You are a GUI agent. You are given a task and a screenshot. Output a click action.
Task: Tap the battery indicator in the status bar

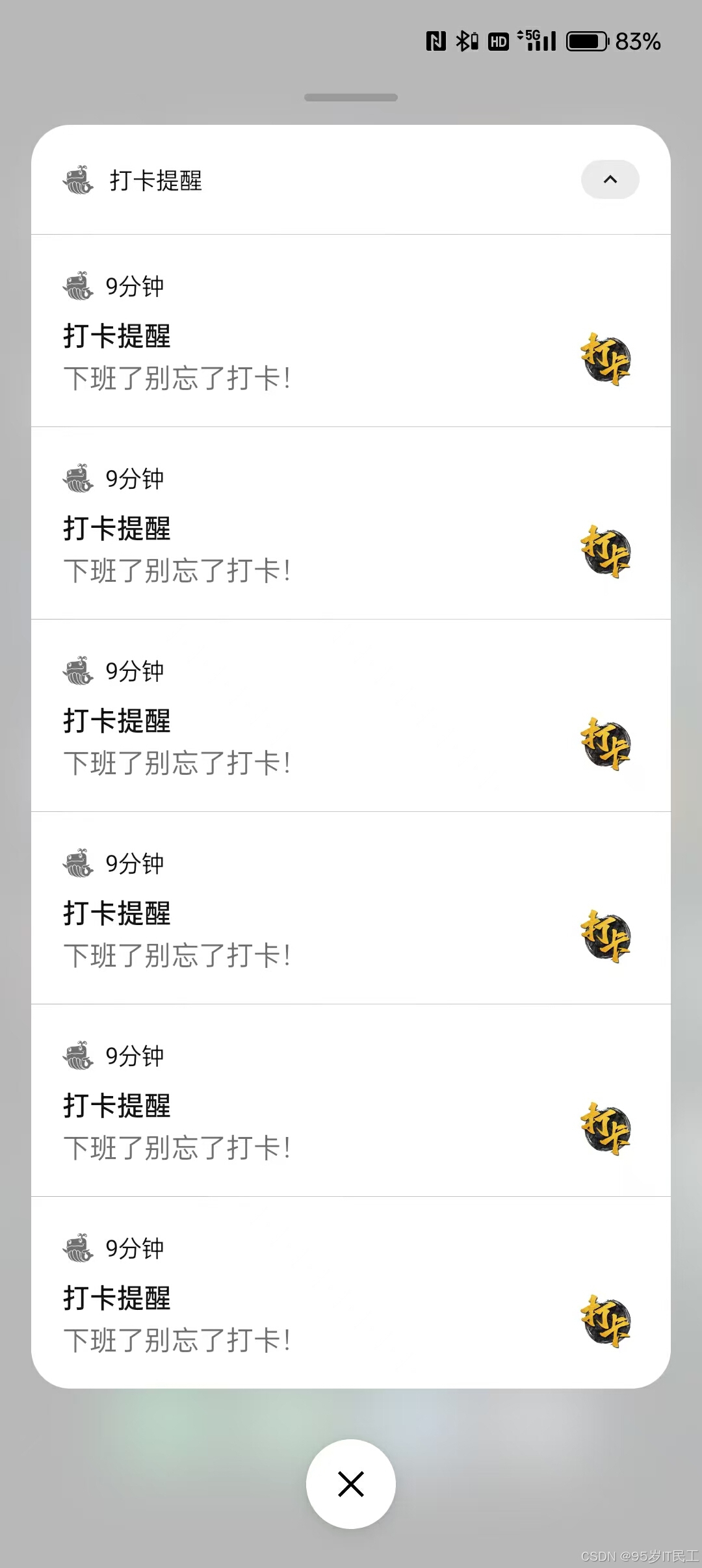point(586,40)
